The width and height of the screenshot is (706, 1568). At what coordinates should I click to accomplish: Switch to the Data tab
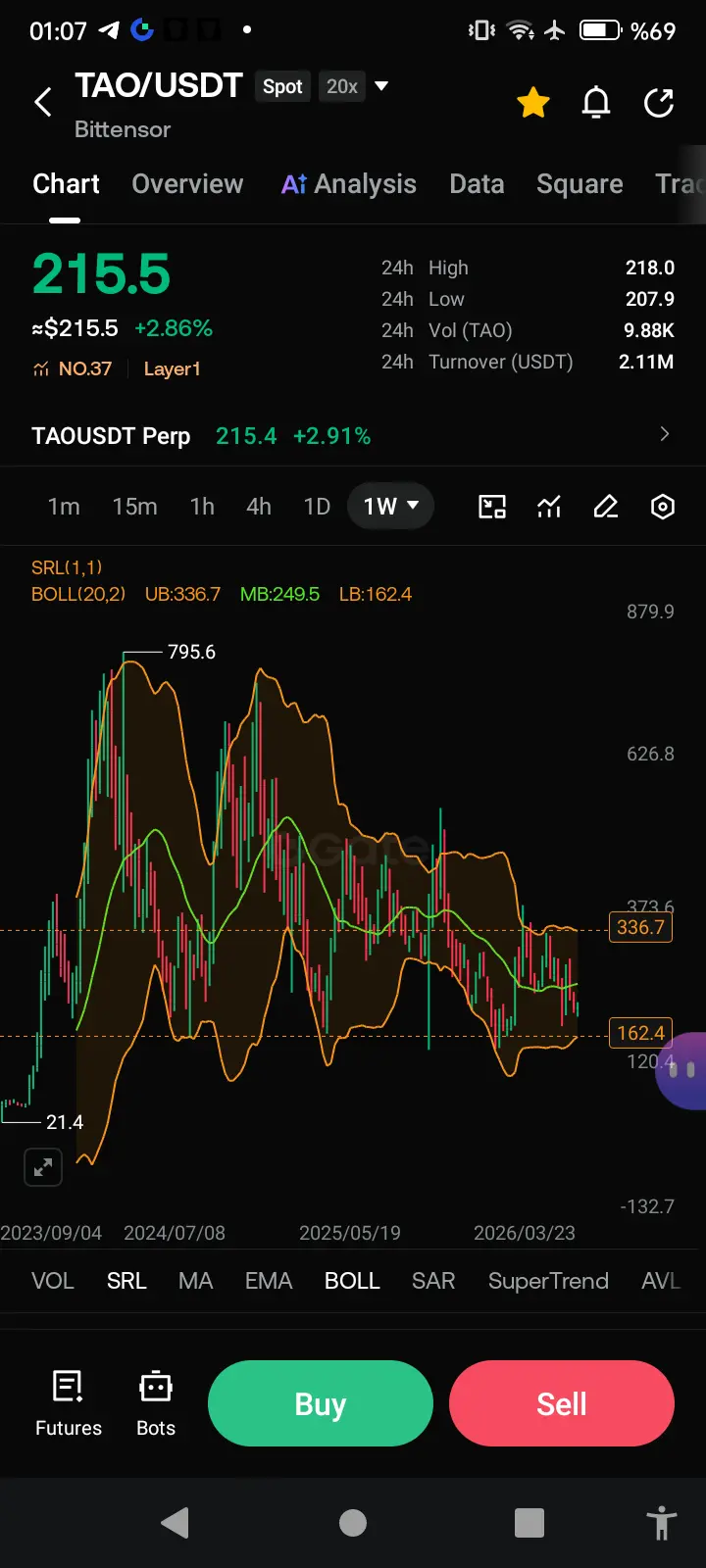(477, 184)
